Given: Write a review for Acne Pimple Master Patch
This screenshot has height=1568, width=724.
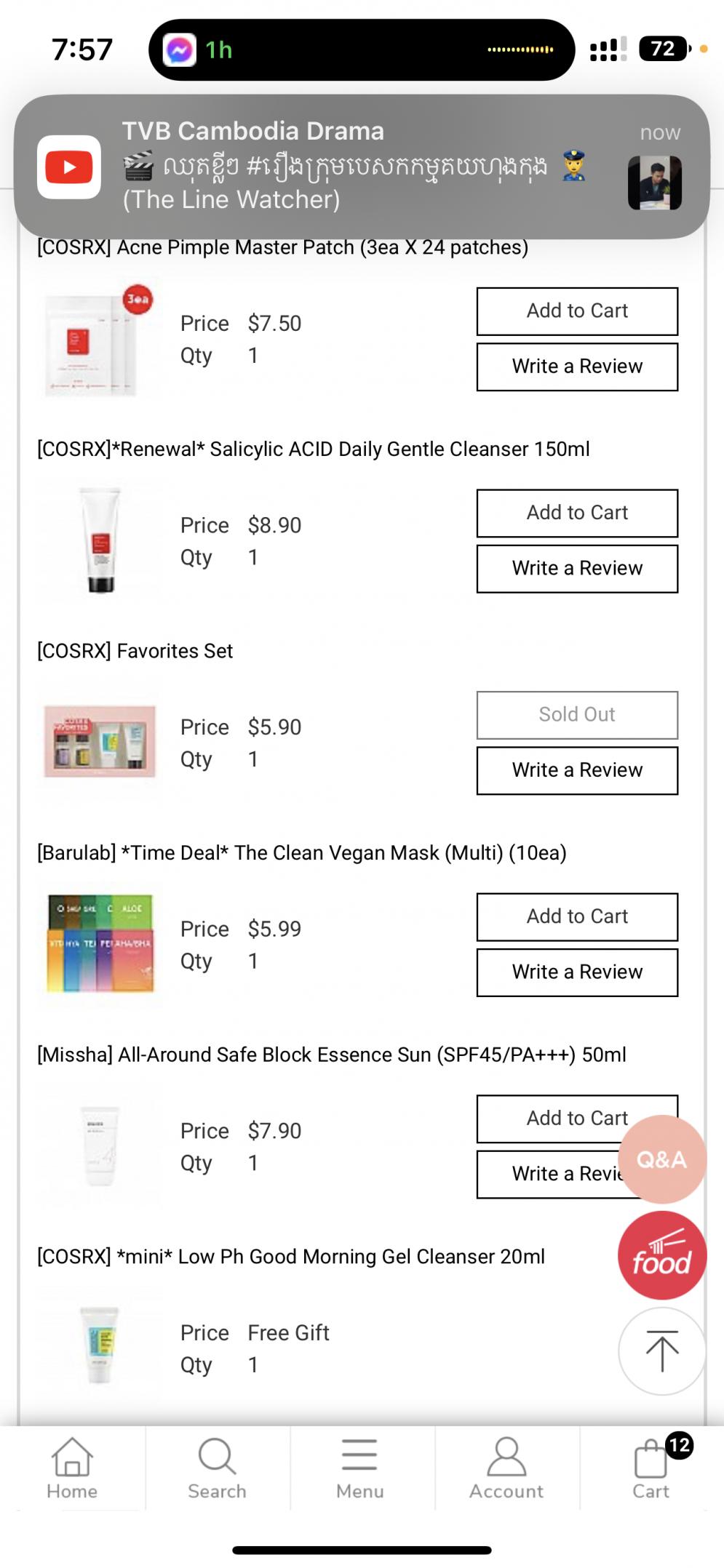Looking at the screenshot, I should click(x=577, y=367).
